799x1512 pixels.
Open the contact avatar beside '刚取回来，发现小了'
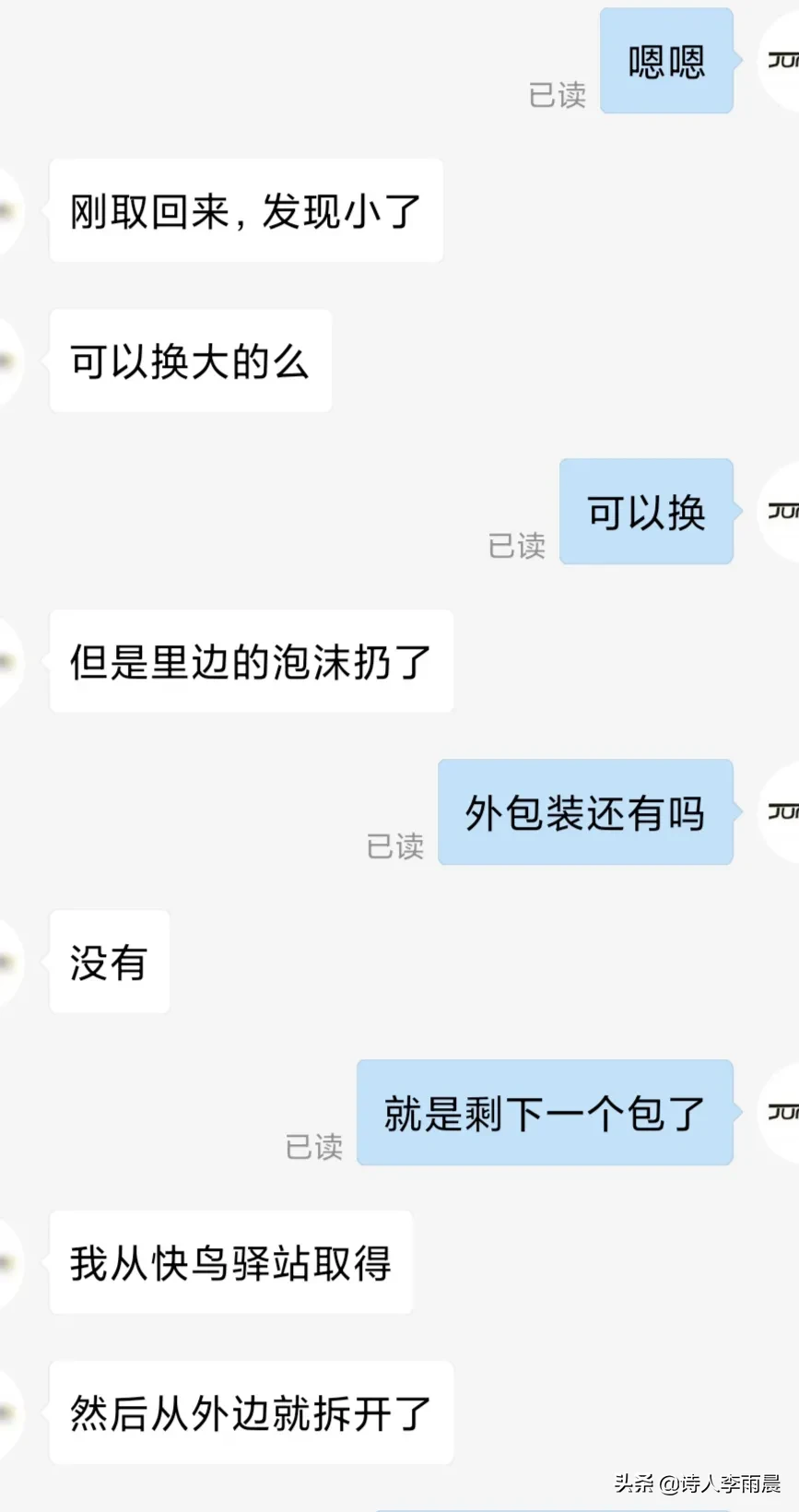(x=9, y=211)
